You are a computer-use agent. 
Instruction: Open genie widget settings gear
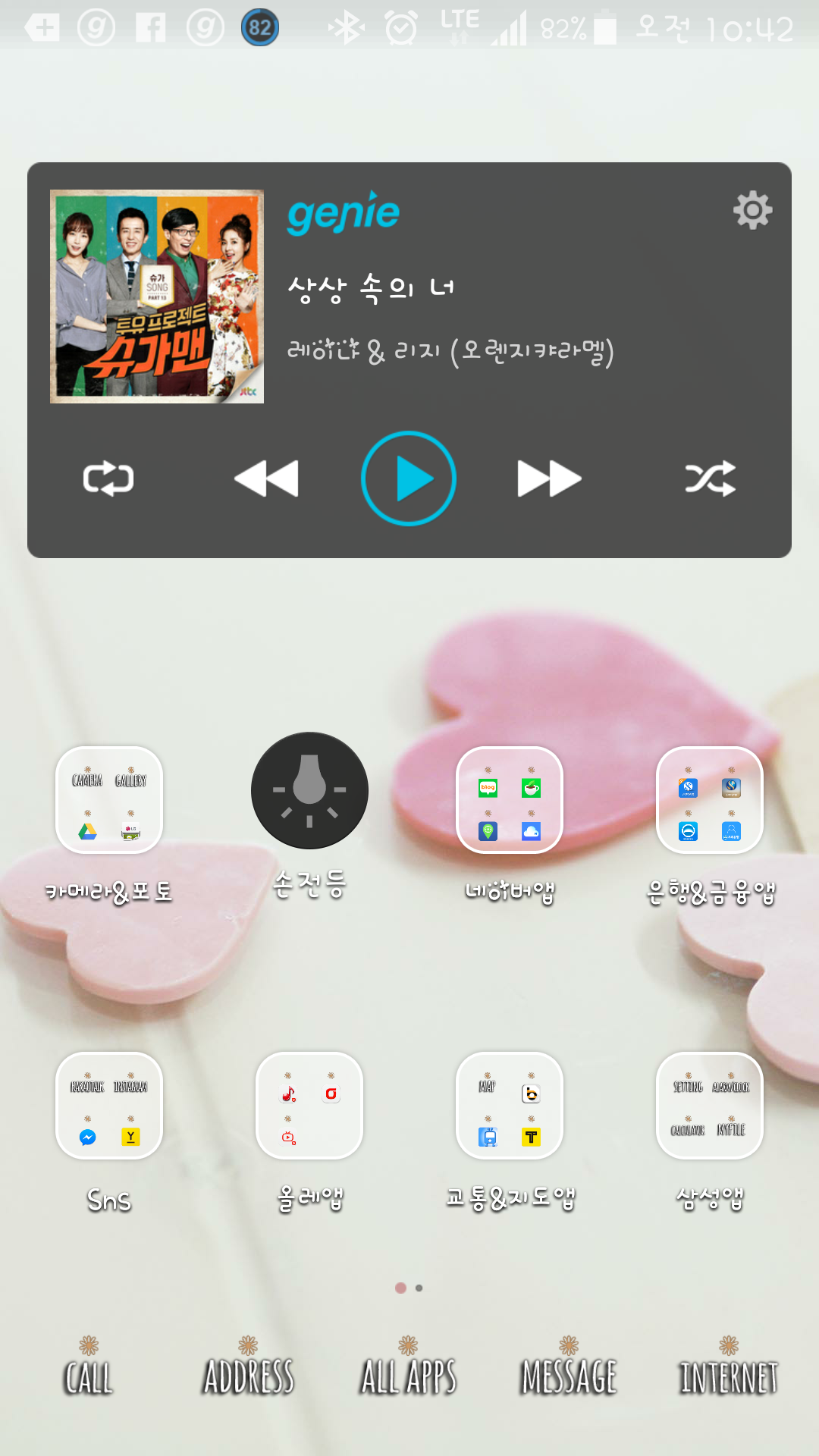(752, 210)
